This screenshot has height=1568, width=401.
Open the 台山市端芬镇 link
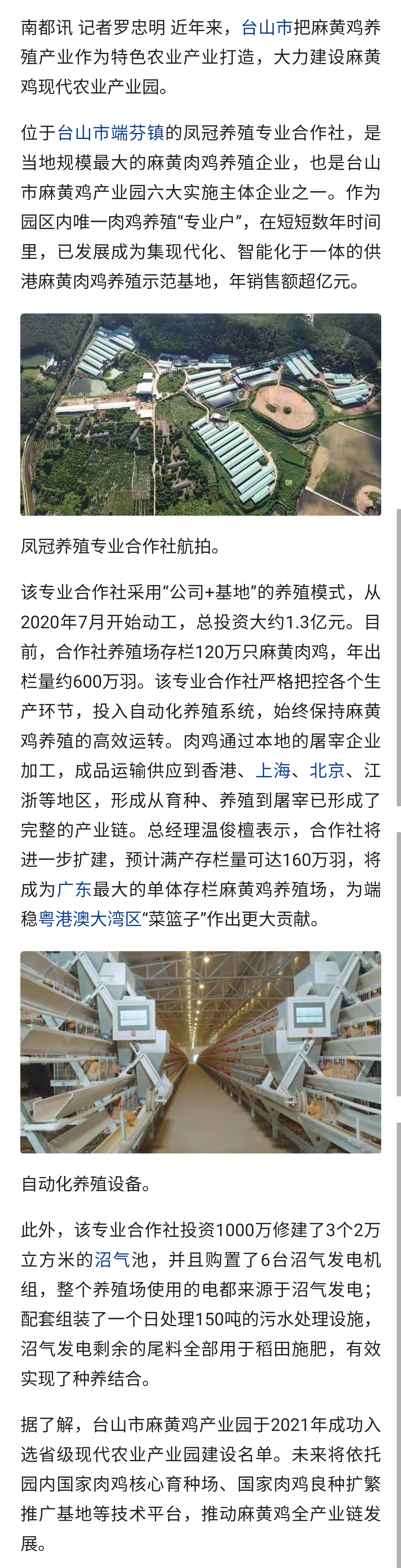point(110,133)
